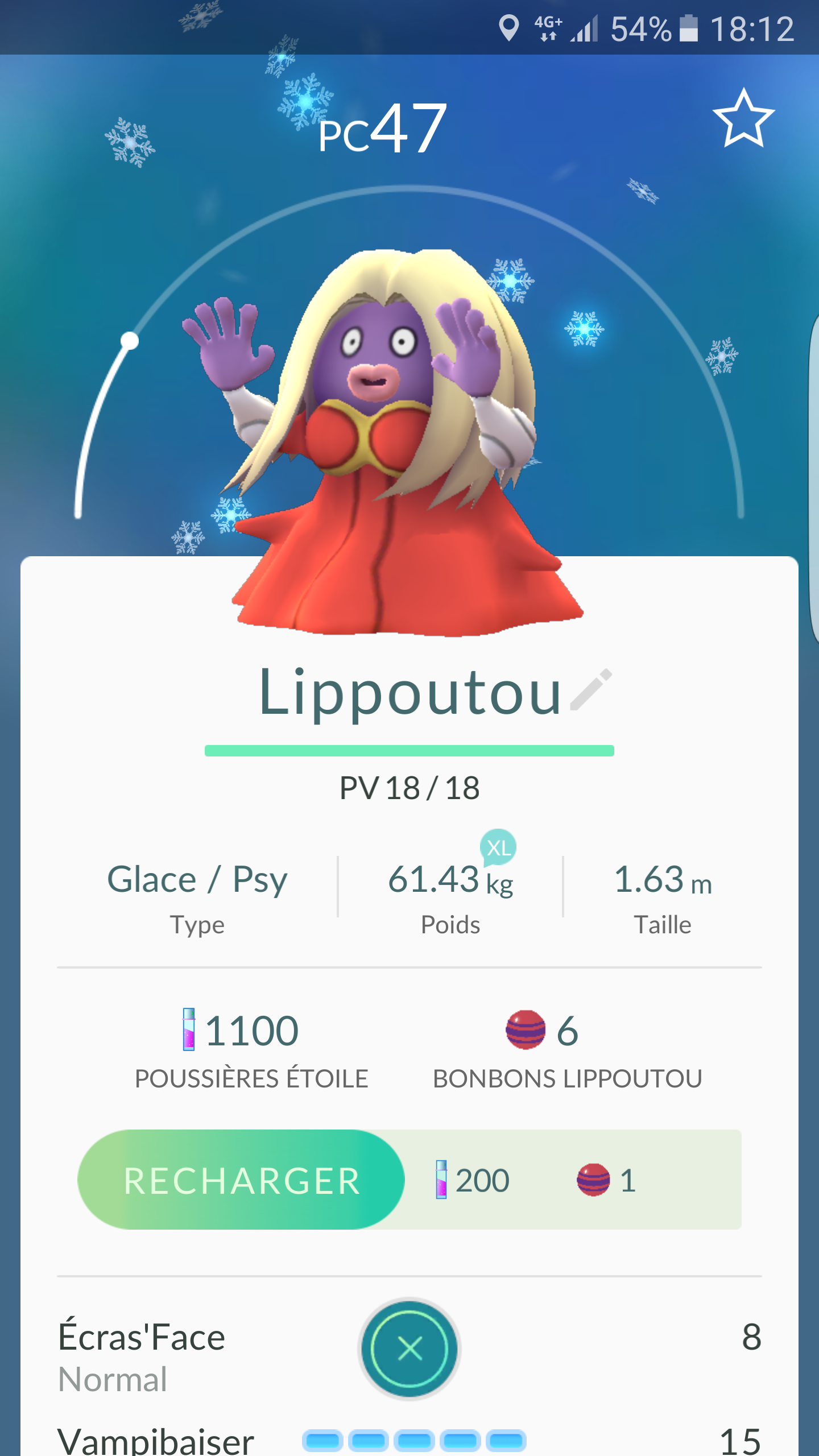Close the Pokémon detail screen
The width and height of the screenshot is (819, 1456).
pyautogui.click(x=409, y=1349)
